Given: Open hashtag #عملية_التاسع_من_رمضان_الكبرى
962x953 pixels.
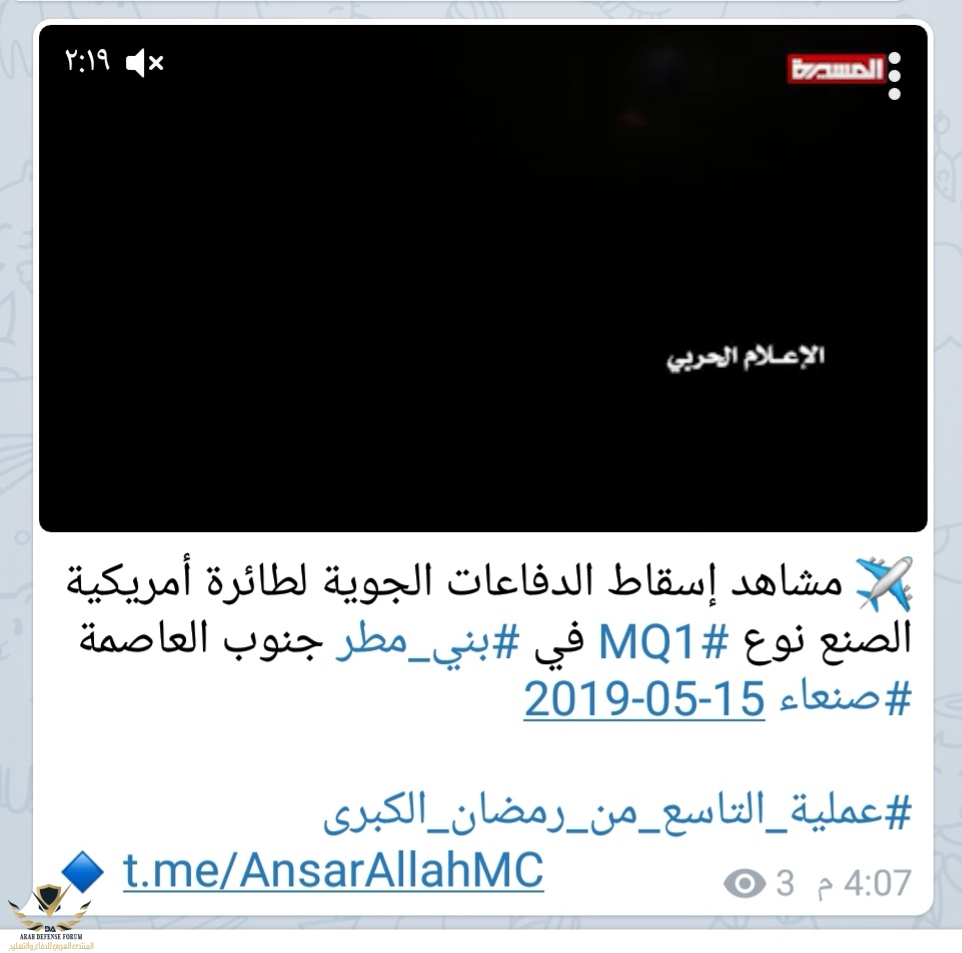Looking at the screenshot, I should point(617,814).
